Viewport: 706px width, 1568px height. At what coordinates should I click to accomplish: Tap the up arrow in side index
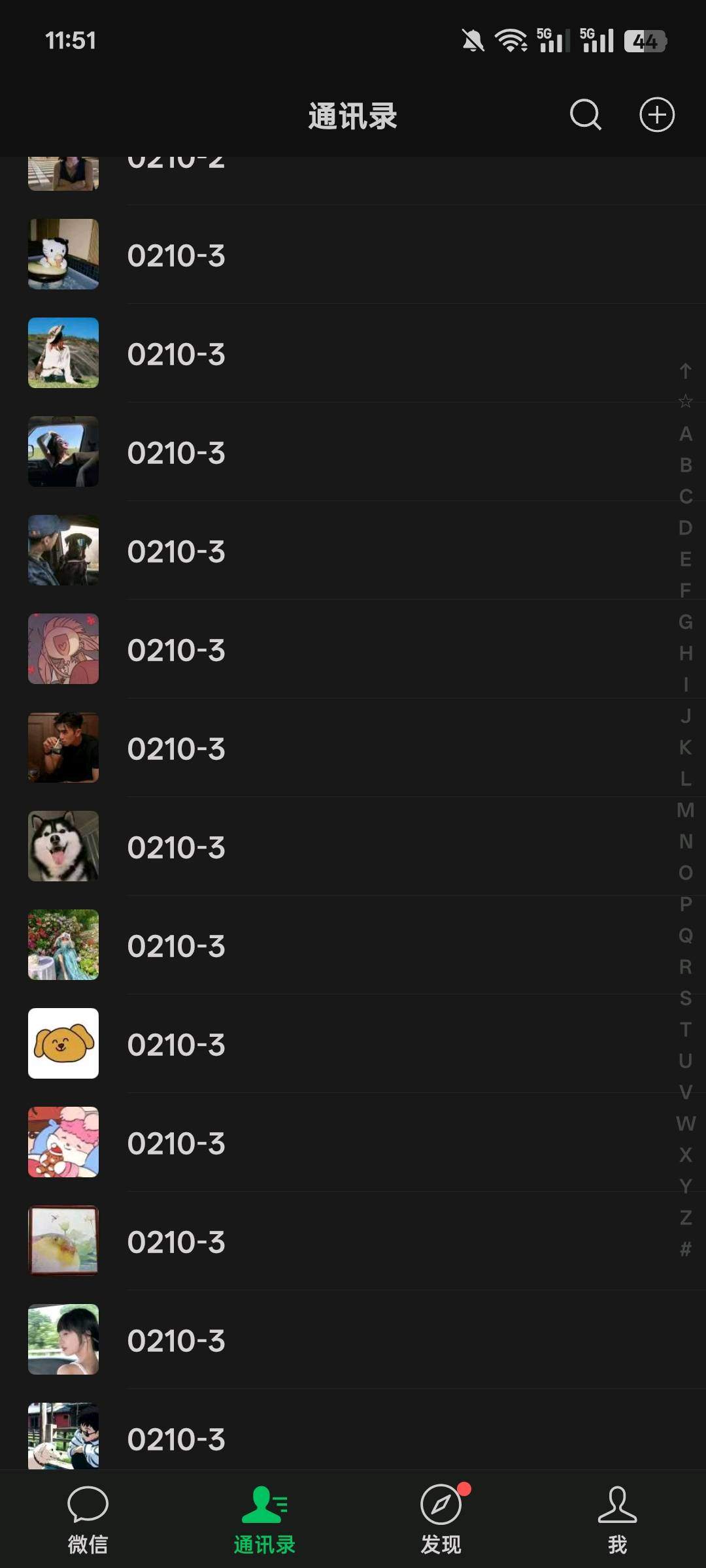tap(685, 371)
